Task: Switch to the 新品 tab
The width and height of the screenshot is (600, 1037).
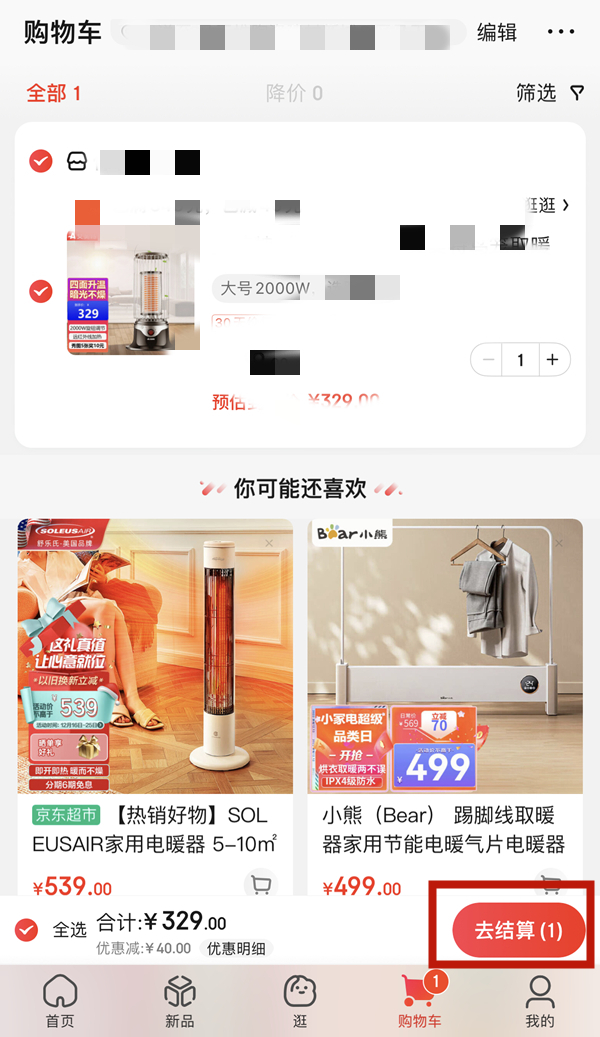Action: [180, 1001]
